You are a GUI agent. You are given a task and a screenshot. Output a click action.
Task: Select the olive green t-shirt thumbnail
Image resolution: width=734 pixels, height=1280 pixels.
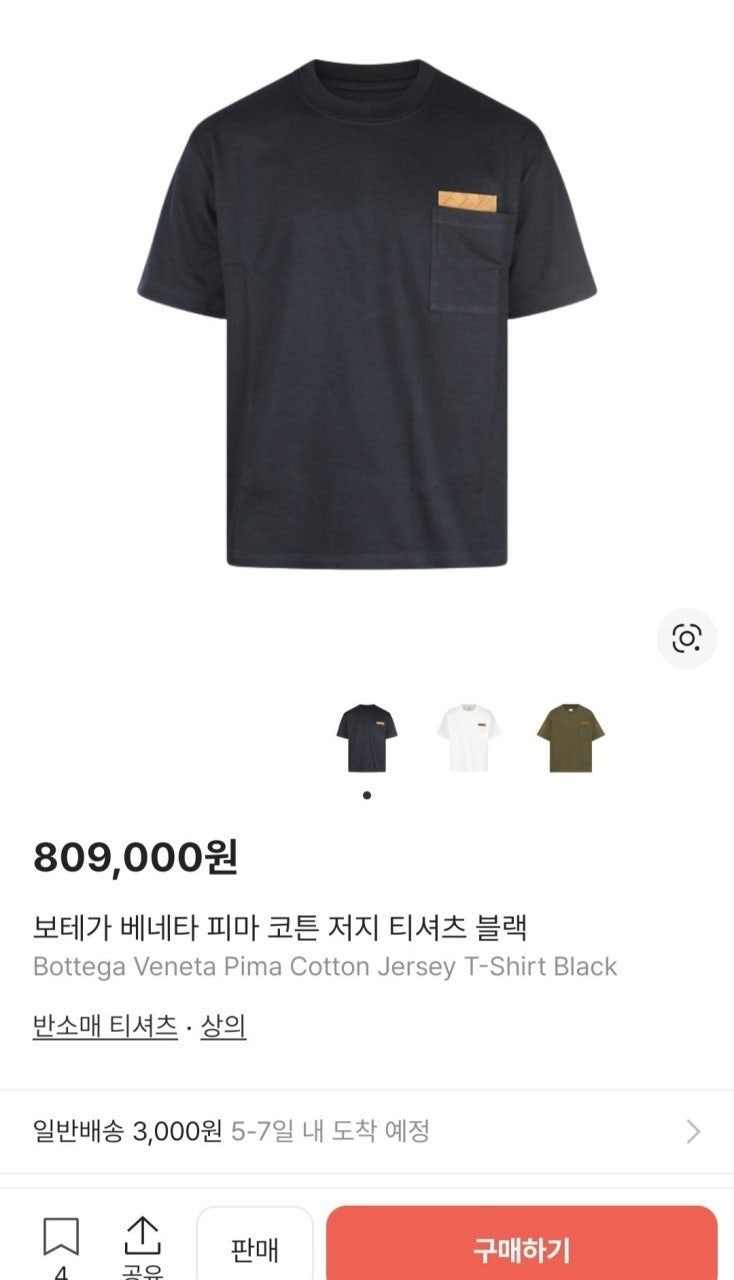(x=570, y=737)
